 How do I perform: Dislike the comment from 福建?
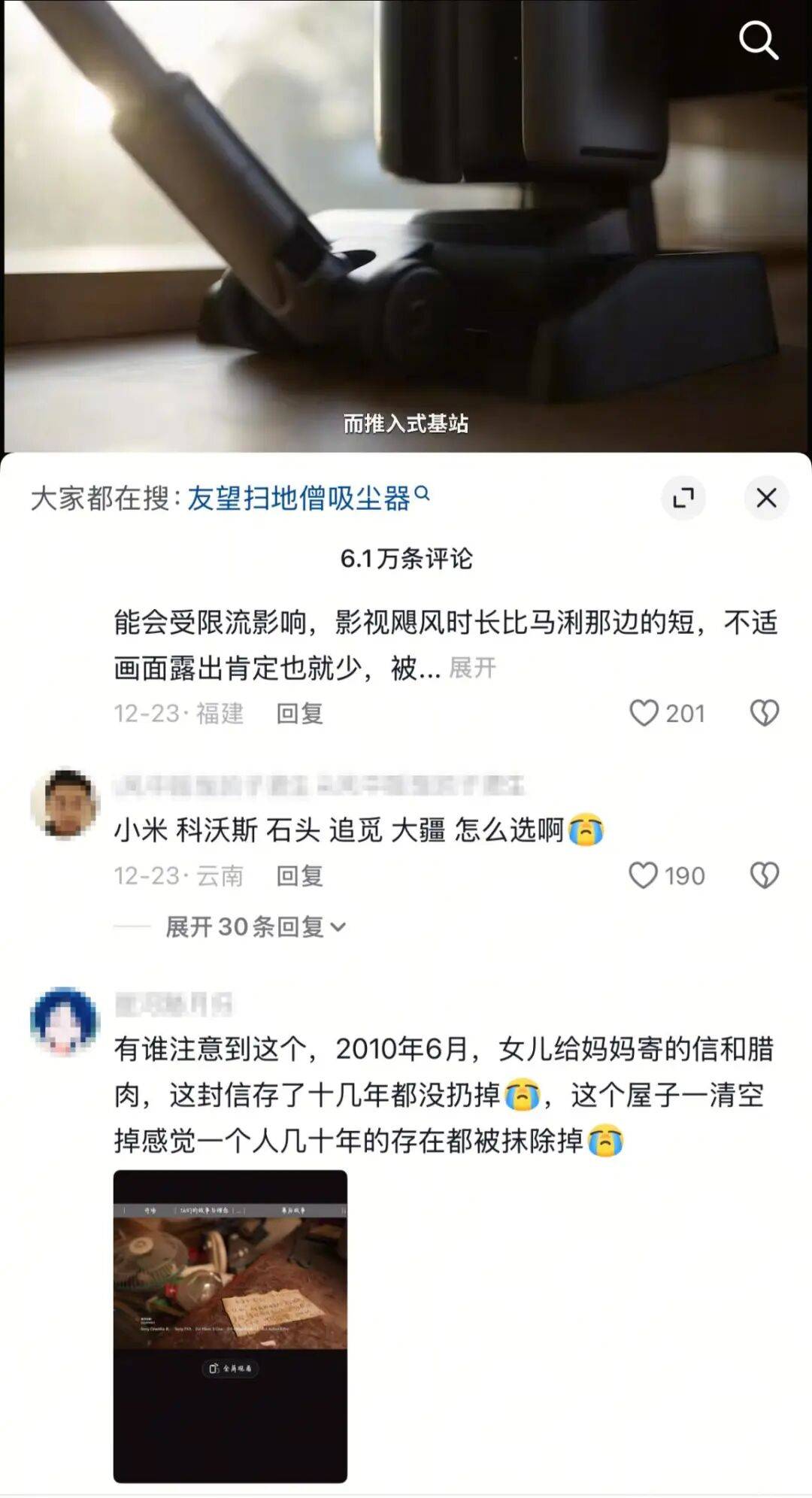click(x=765, y=713)
